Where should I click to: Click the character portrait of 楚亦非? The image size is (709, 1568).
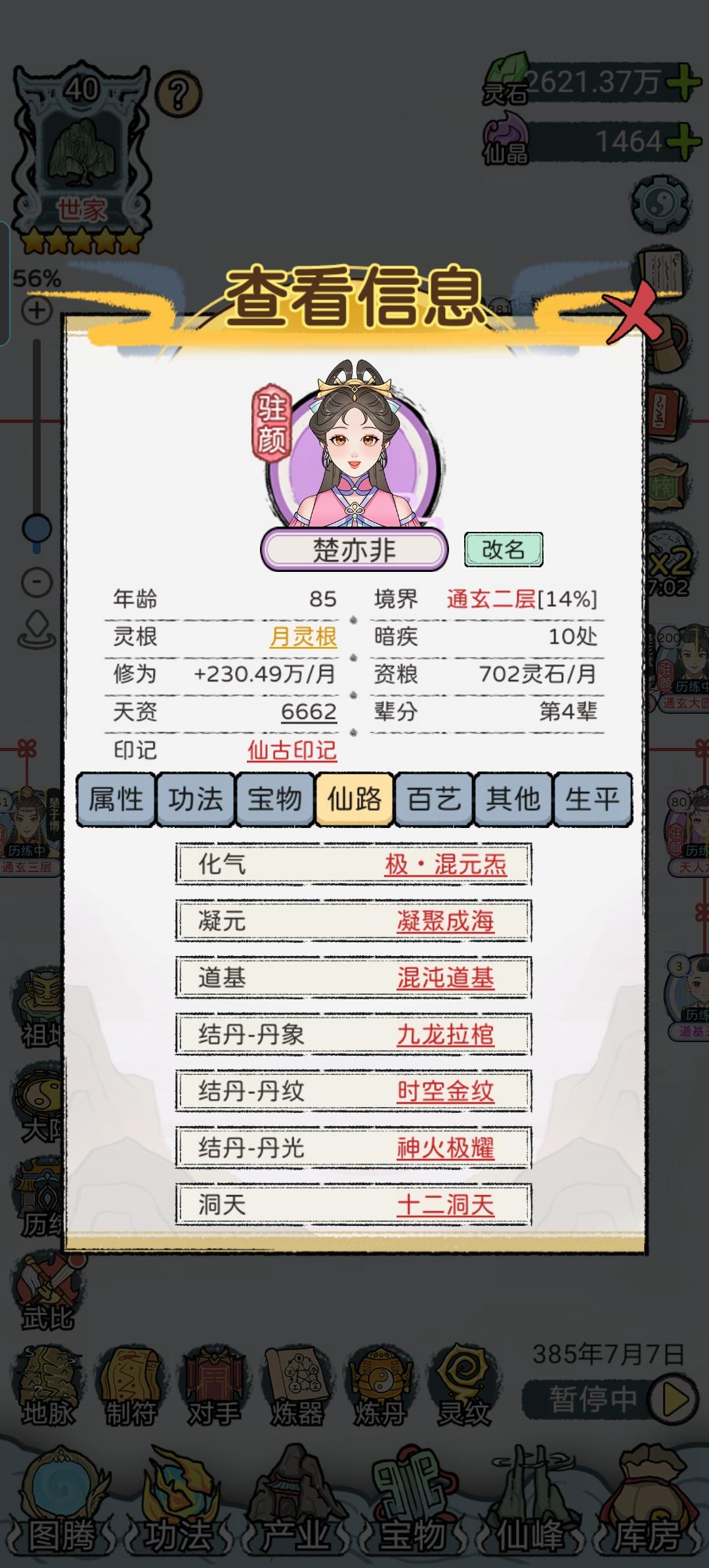[x=354, y=441]
